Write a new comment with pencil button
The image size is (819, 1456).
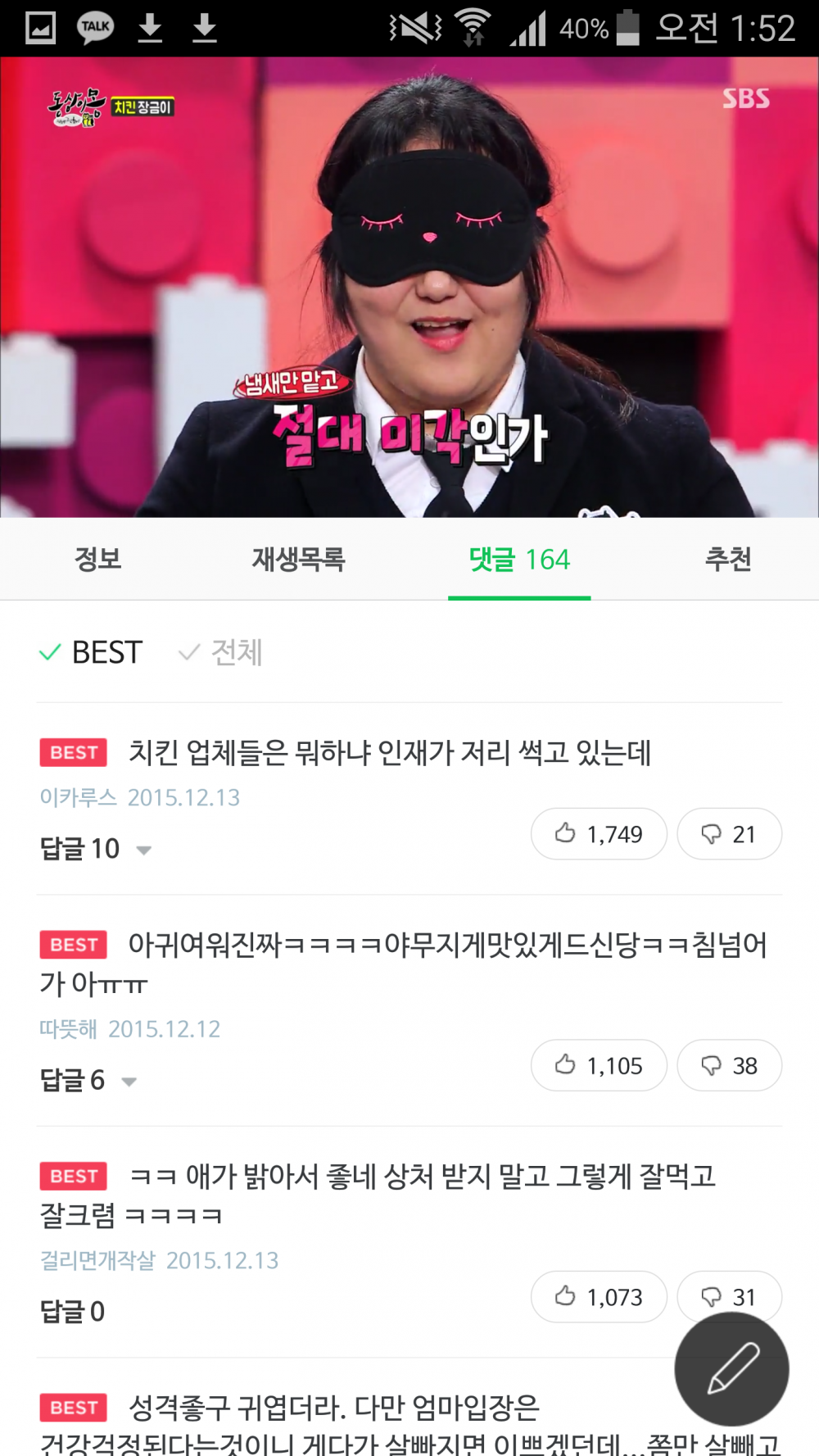coord(731,1368)
